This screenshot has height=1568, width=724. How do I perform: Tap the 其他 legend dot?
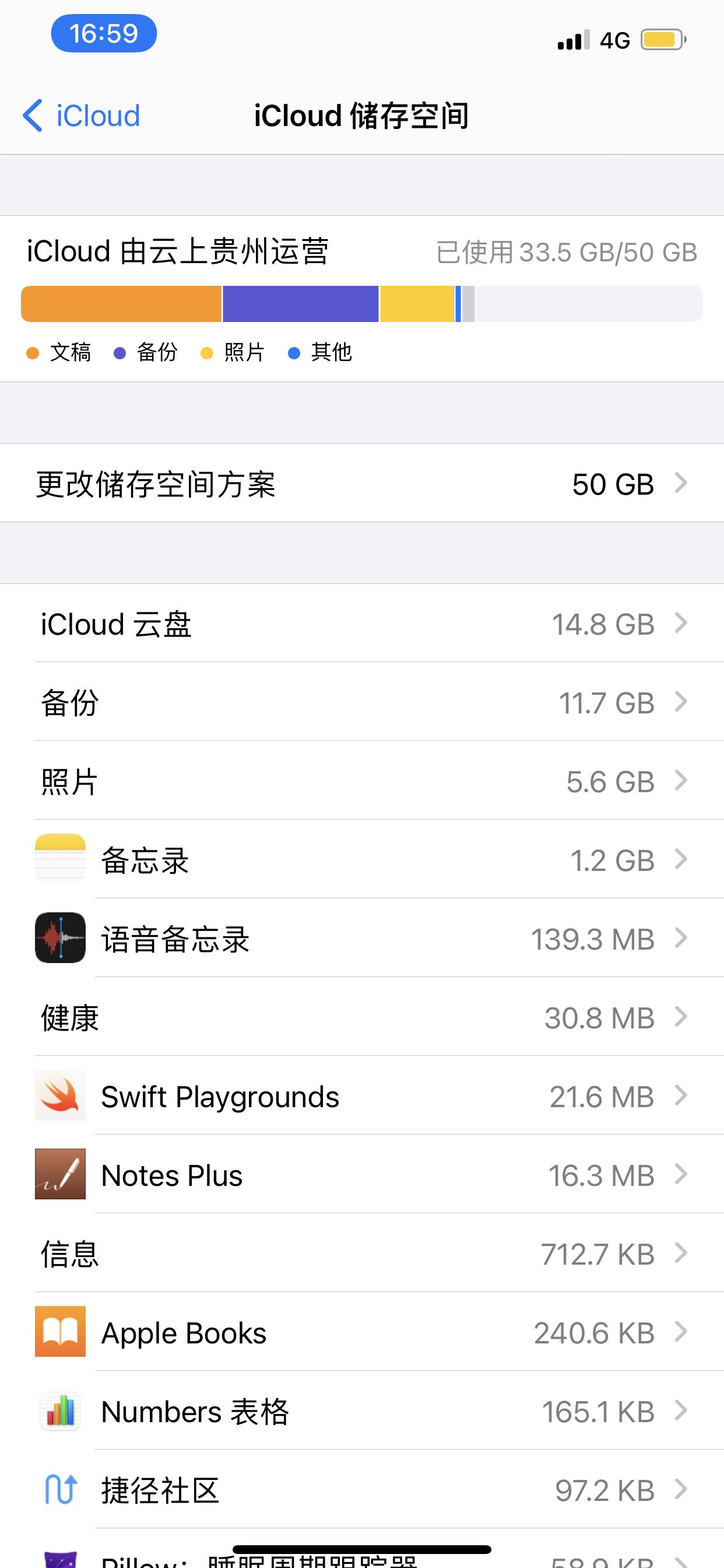pyautogui.click(x=296, y=352)
